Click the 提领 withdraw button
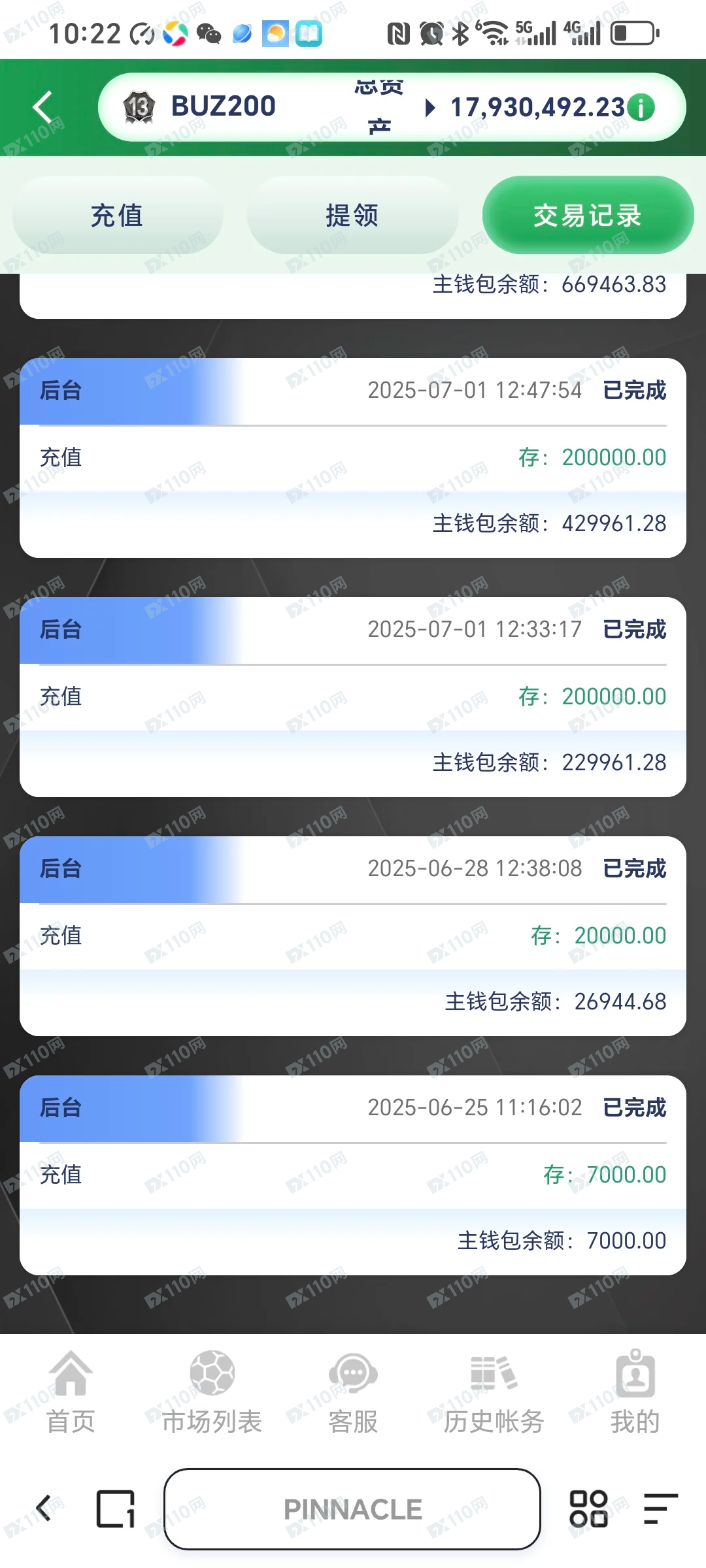 pyautogui.click(x=352, y=215)
